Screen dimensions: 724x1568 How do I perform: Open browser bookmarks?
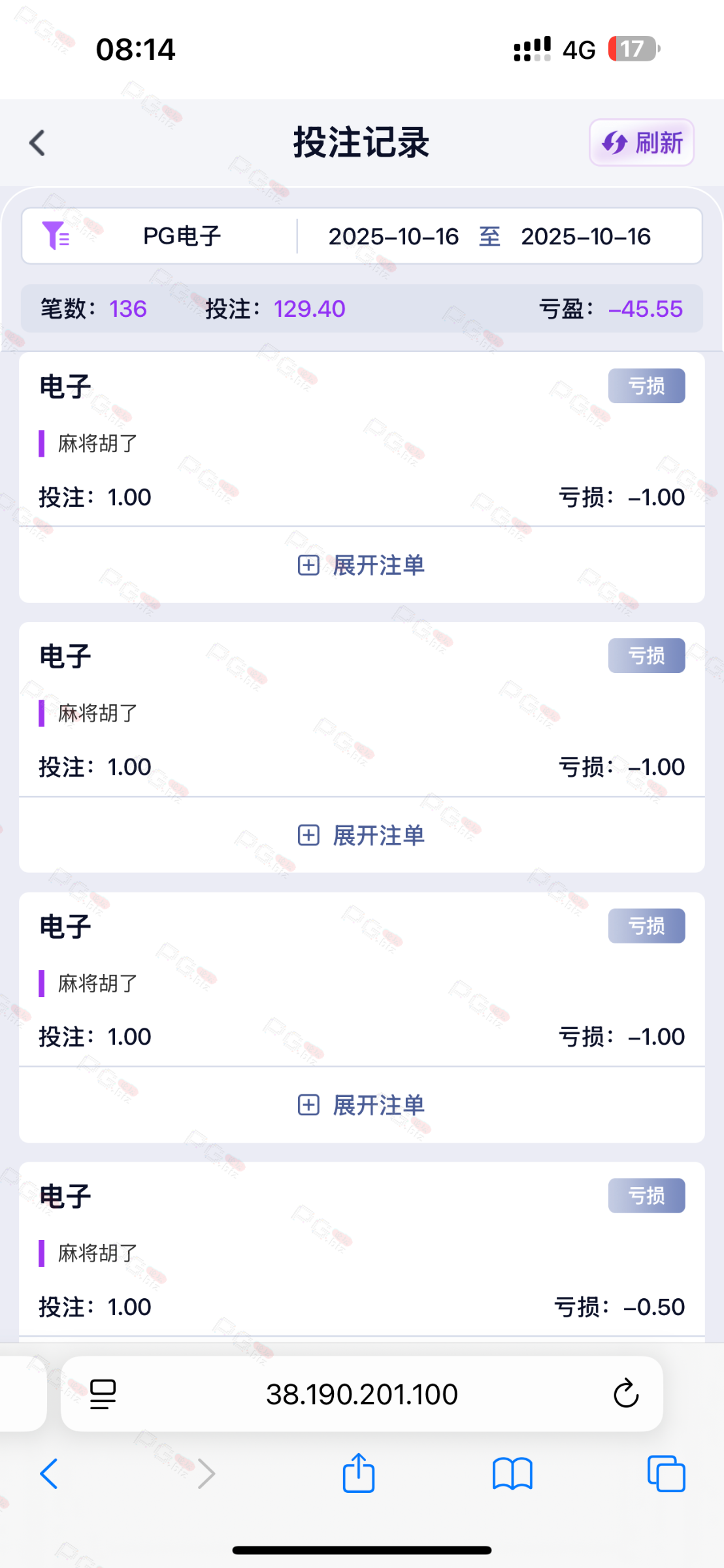coord(512,1474)
